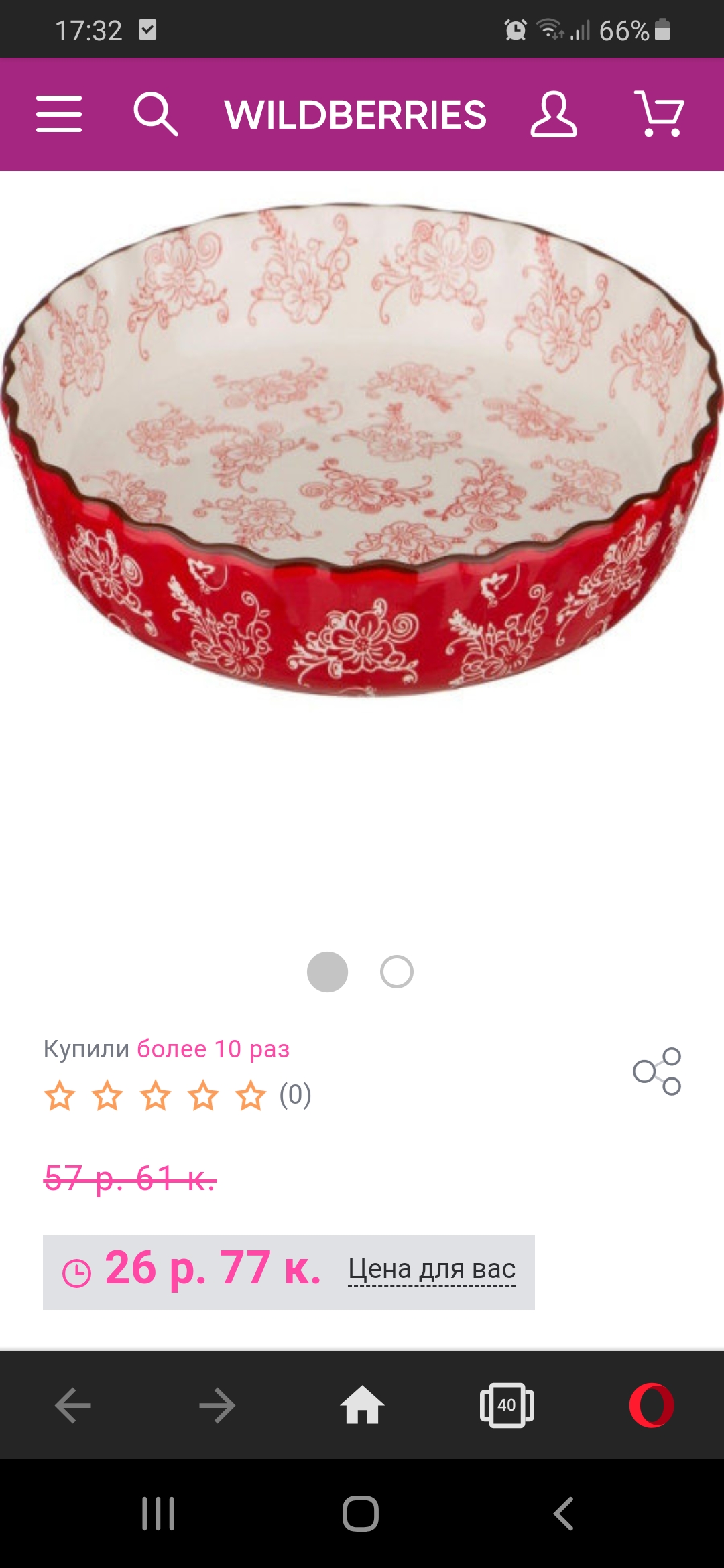The width and height of the screenshot is (724, 1568).
Task: Open the hamburger menu
Action: pos(59,113)
